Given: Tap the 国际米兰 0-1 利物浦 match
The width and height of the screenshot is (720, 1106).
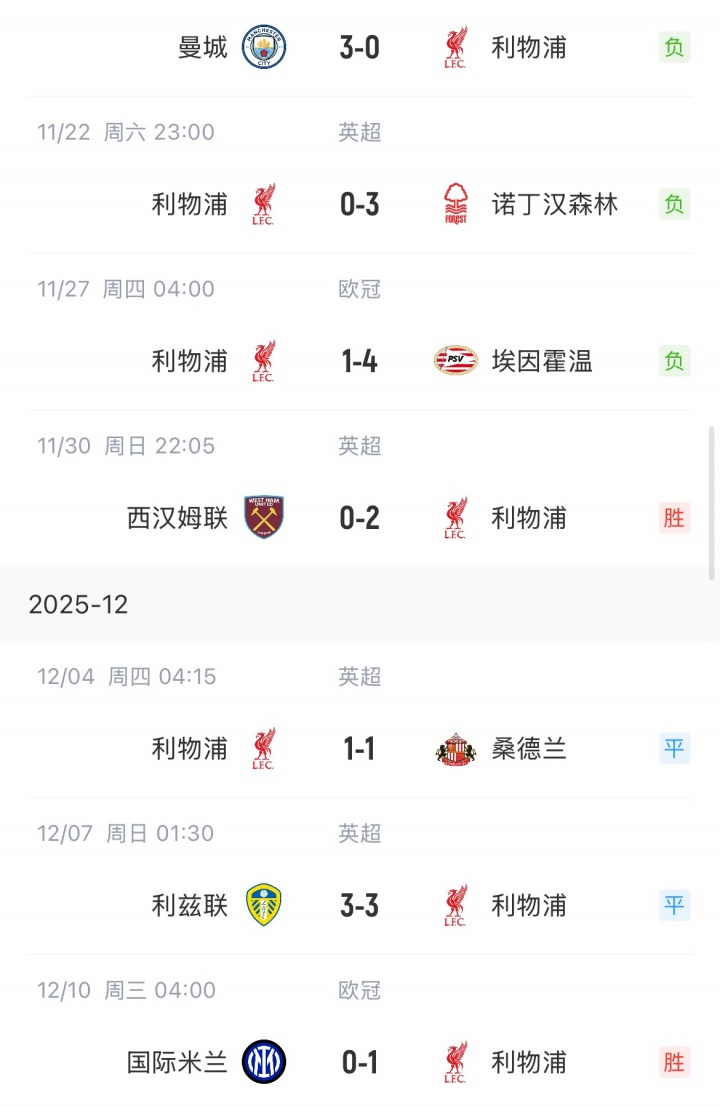Looking at the screenshot, I should tap(360, 1062).
